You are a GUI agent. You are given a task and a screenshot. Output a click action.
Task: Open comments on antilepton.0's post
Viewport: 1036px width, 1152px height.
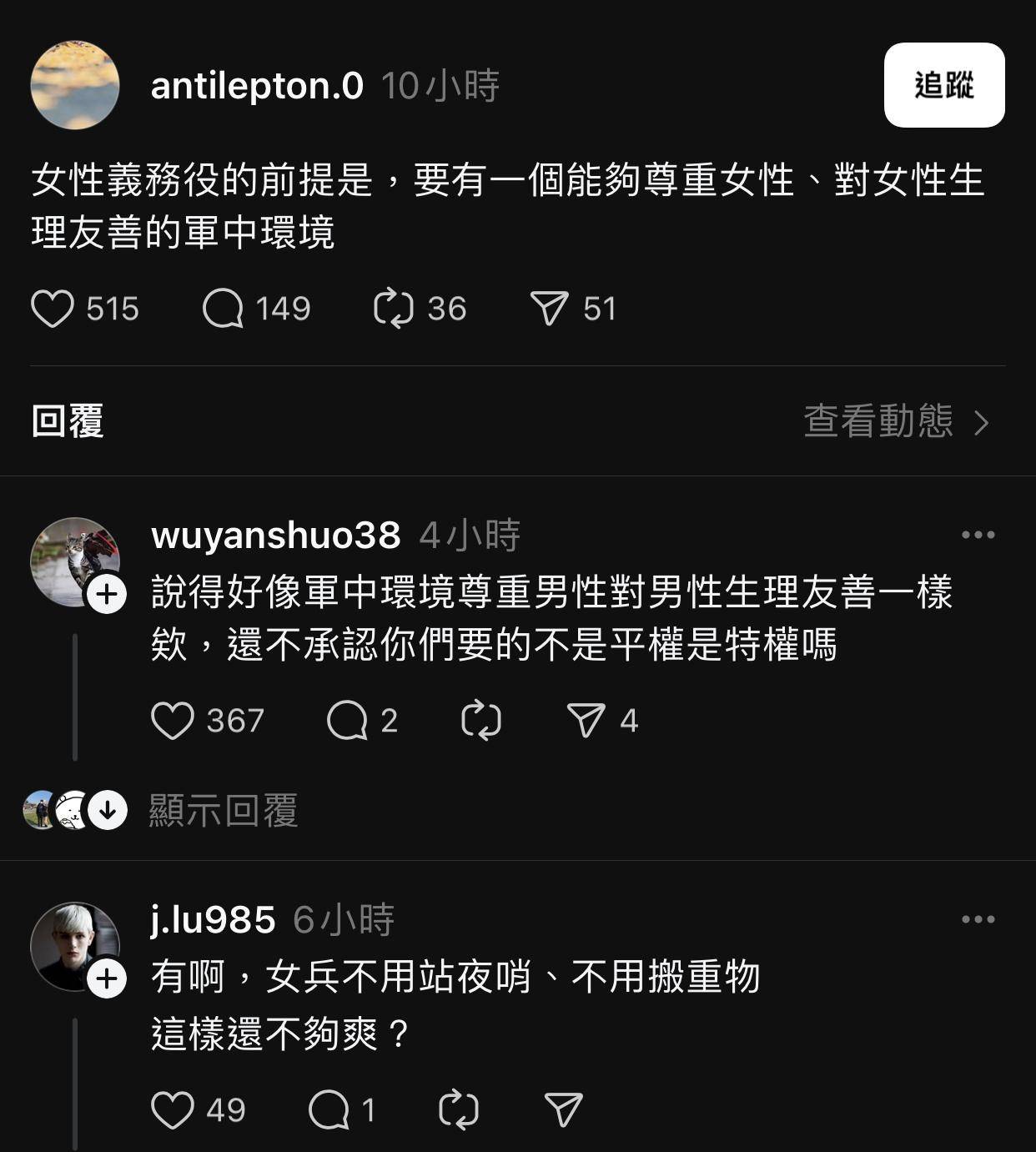coord(223,309)
